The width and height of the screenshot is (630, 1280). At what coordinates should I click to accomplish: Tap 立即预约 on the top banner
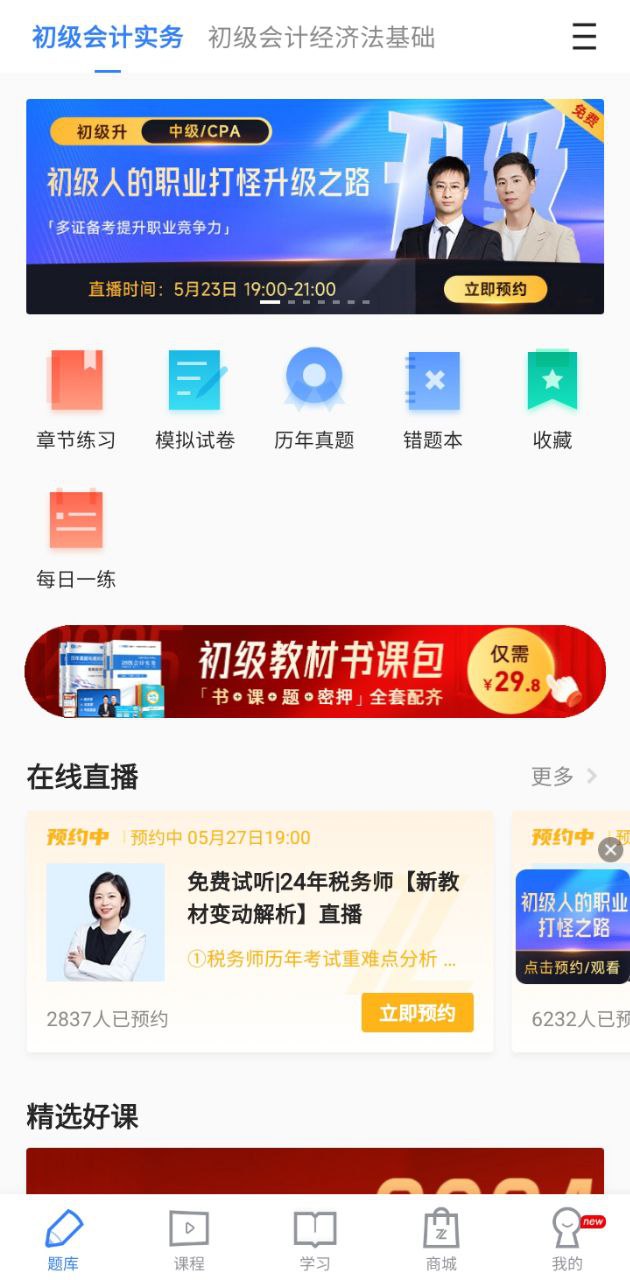coord(495,290)
